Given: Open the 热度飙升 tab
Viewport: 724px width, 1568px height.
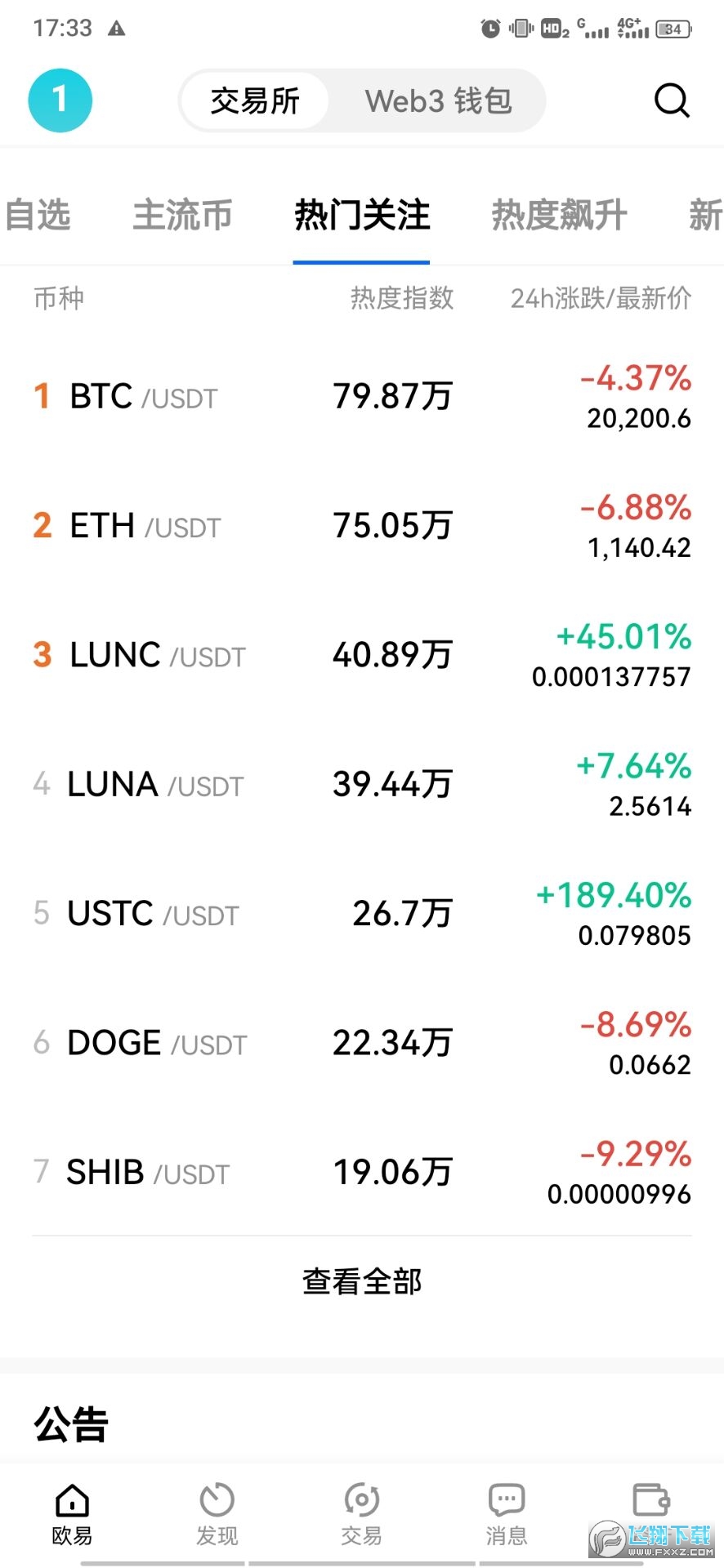Looking at the screenshot, I should point(558,215).
